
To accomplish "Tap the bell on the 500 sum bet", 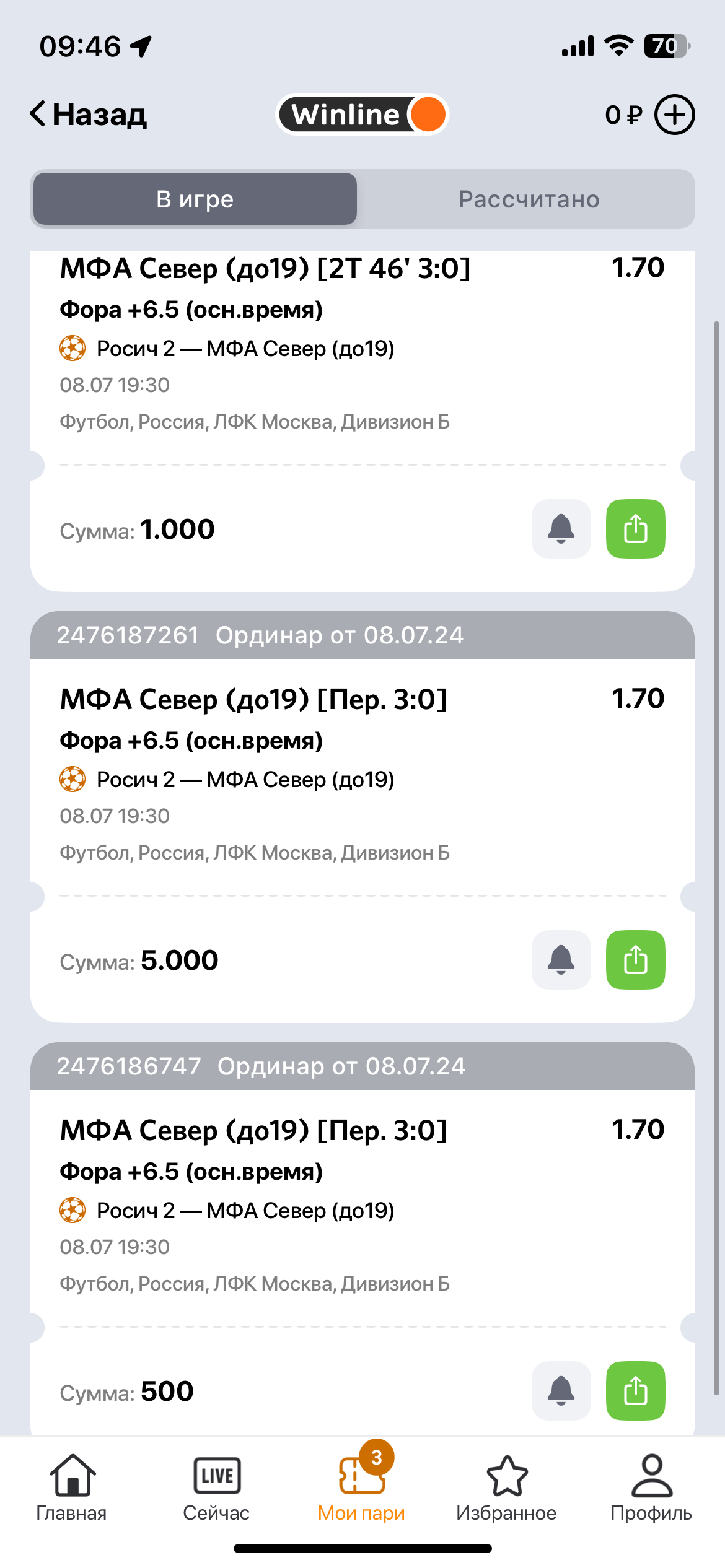I will (561, 1391).
